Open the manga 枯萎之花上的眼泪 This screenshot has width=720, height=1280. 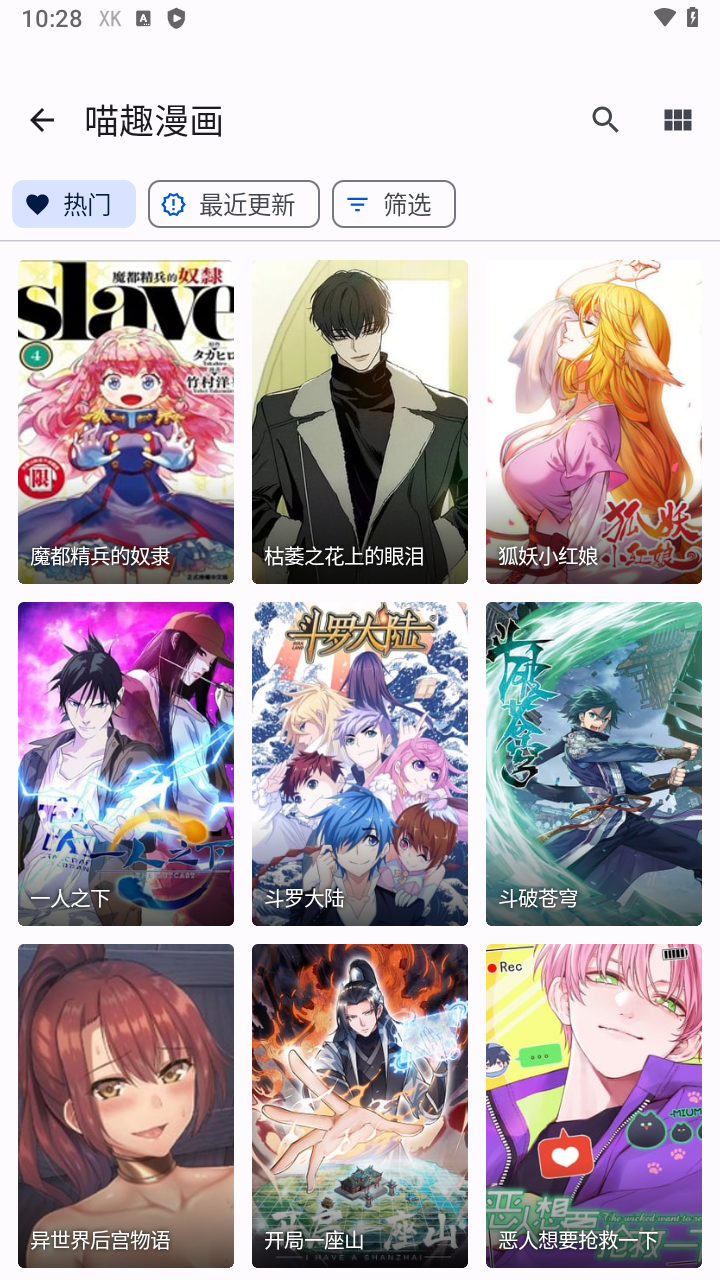(360, 422)
